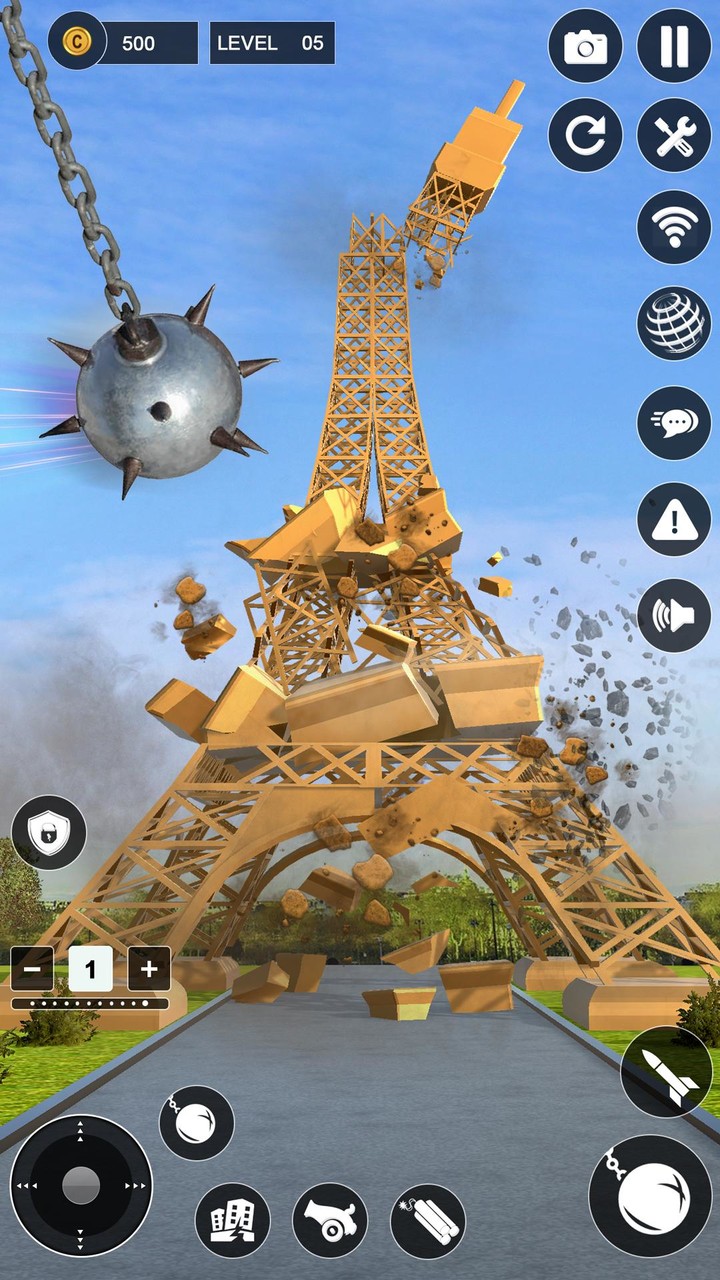The image size is (720, 1280).
Task: Pause the game
Action: [677, 44]
